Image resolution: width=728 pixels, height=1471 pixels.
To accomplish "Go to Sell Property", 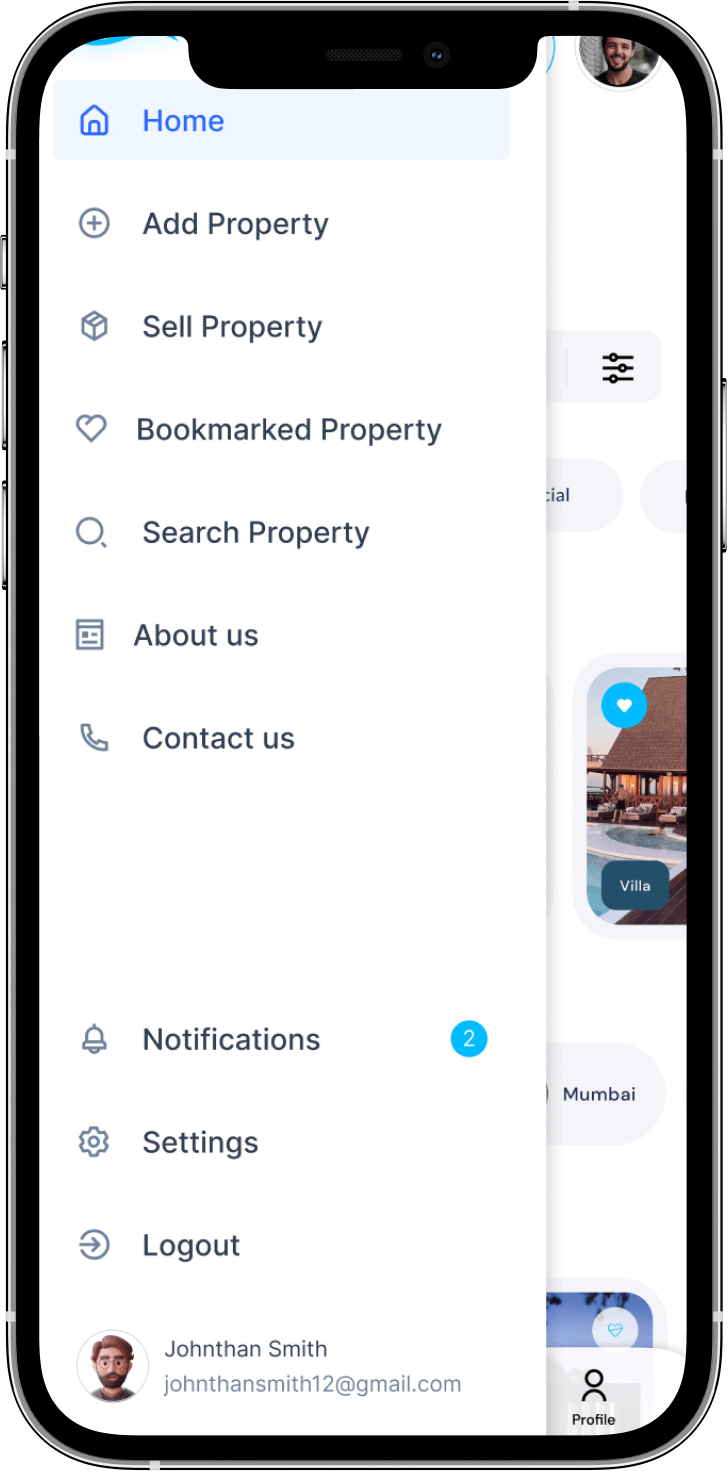I will (x=231, y=327).
